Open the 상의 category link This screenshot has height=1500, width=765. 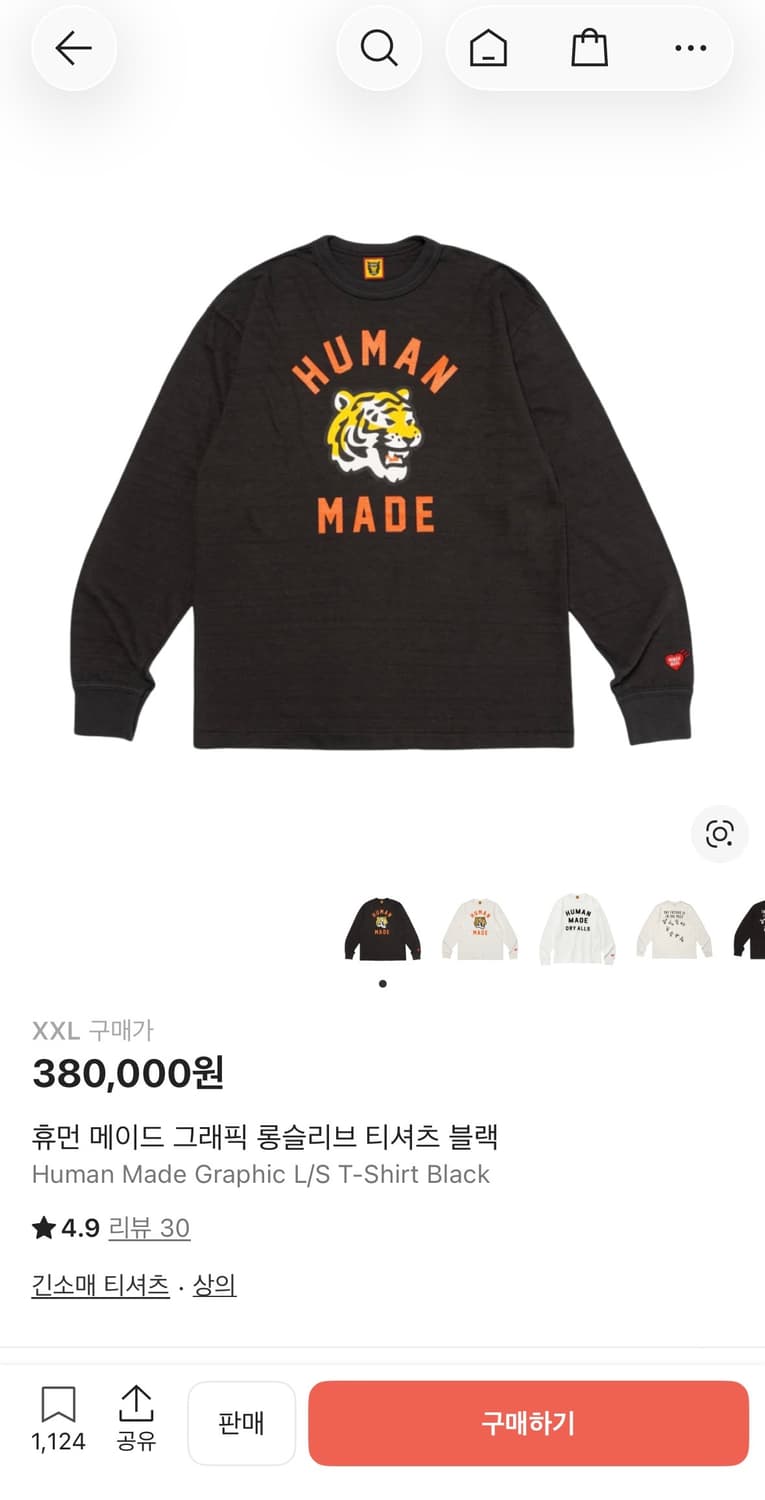[x=212, y=1285]
